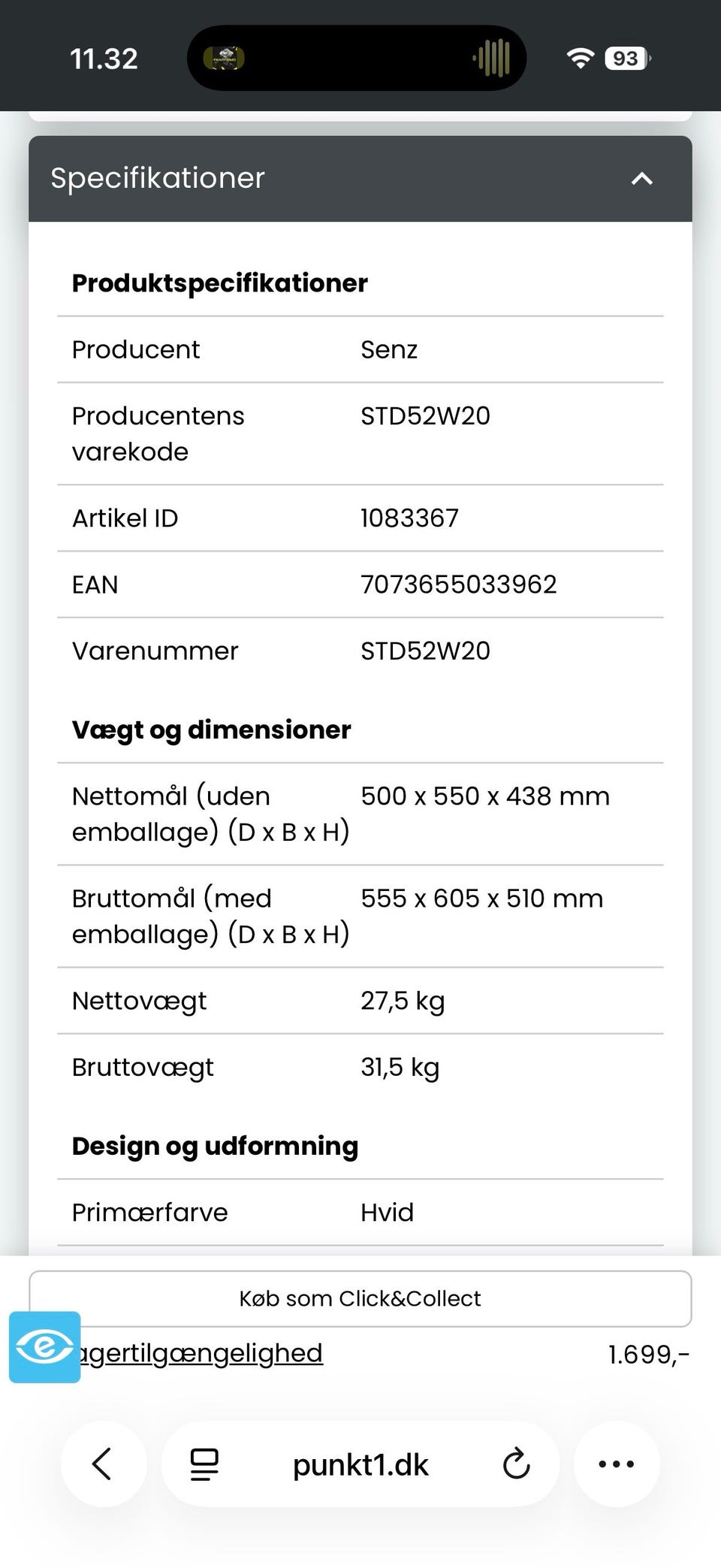The image size is (721, 1568).
Task: Collapse the Specifikationer section
Action: point(641,179)
